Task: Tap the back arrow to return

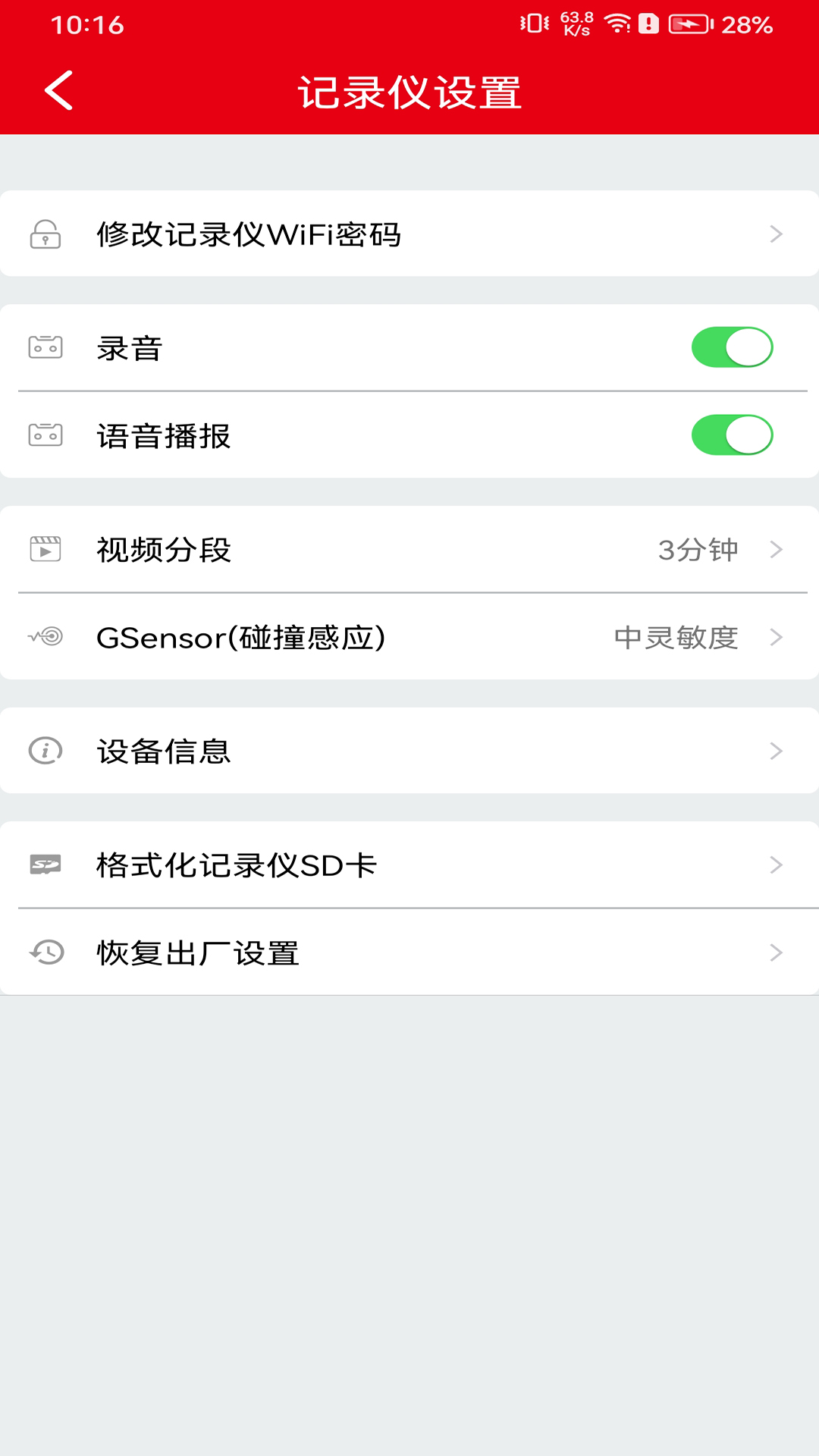Action: point(58,90)
